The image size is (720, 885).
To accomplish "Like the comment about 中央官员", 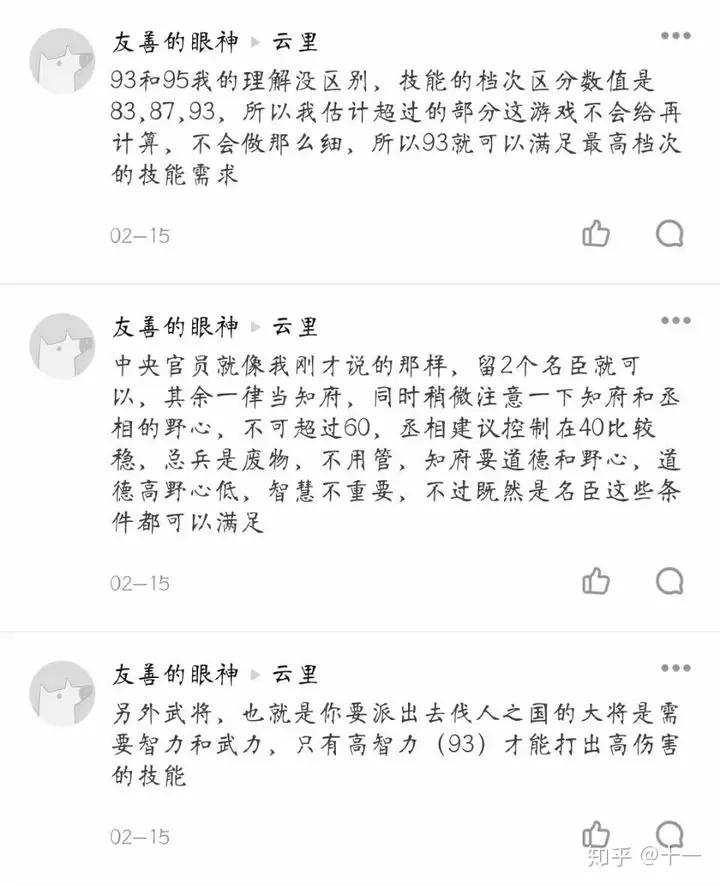I will (596, 580).
